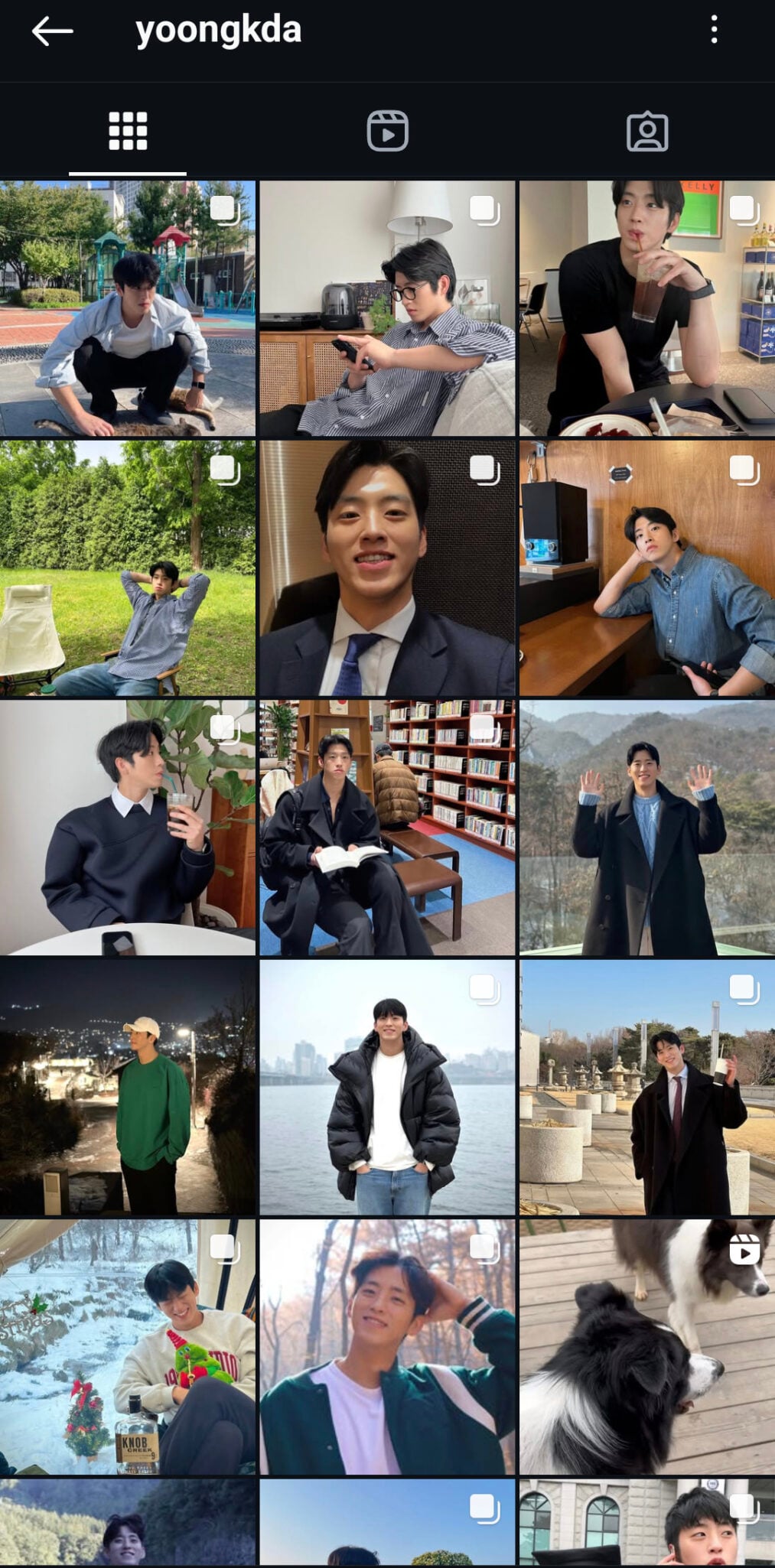Open the dark coat and tie plaza post
This screenshot has height=1568, width=775.
point(647,1087)
